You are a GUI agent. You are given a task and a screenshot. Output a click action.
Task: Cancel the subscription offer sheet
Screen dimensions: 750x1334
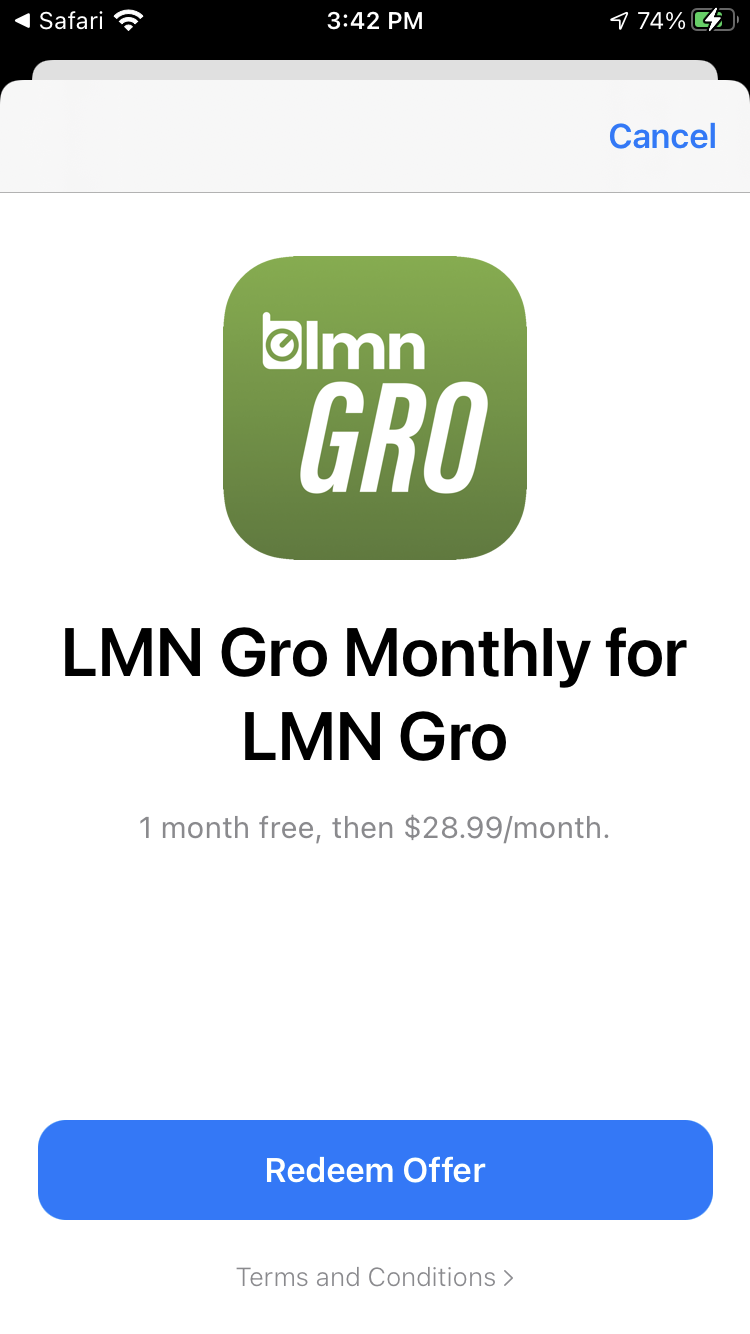click(662, 136)
